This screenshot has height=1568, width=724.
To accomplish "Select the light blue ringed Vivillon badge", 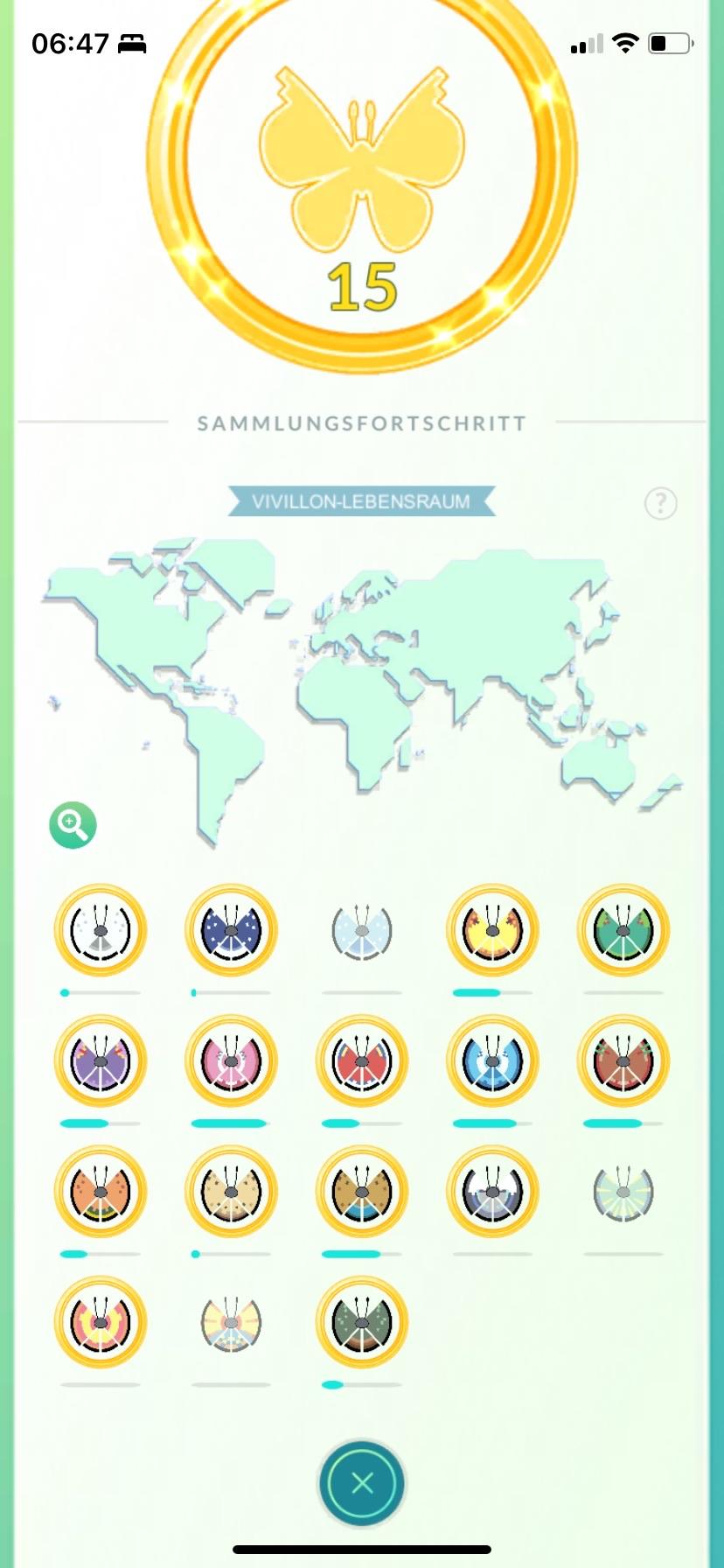I will coord(492,1060).
